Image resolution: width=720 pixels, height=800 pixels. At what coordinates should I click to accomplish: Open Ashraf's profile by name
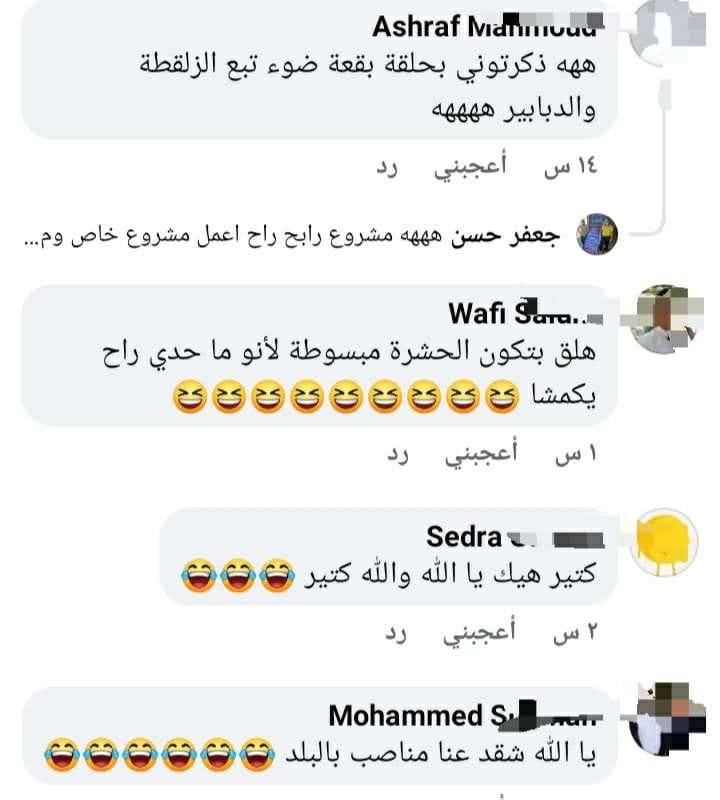pos(488,26)
